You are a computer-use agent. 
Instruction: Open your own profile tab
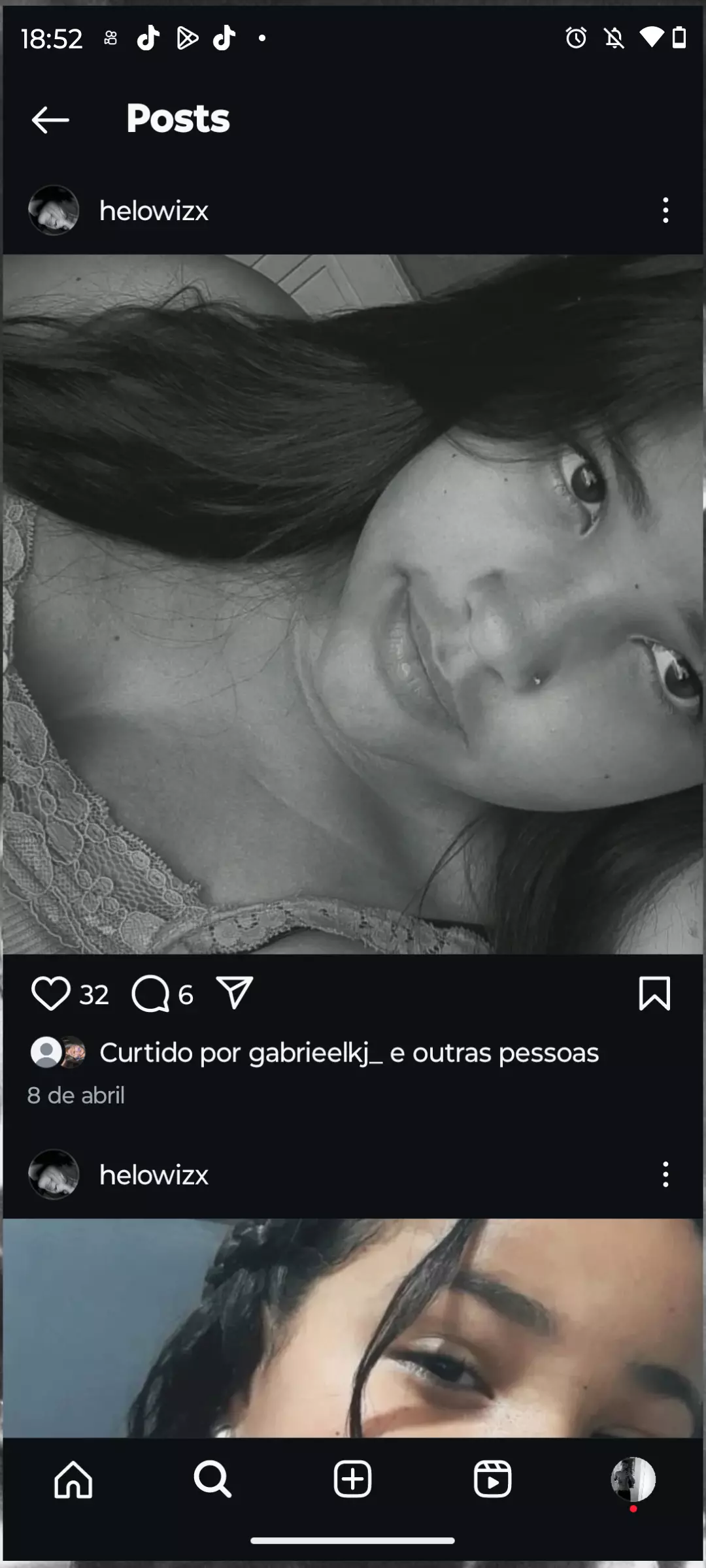[632, 1478]
